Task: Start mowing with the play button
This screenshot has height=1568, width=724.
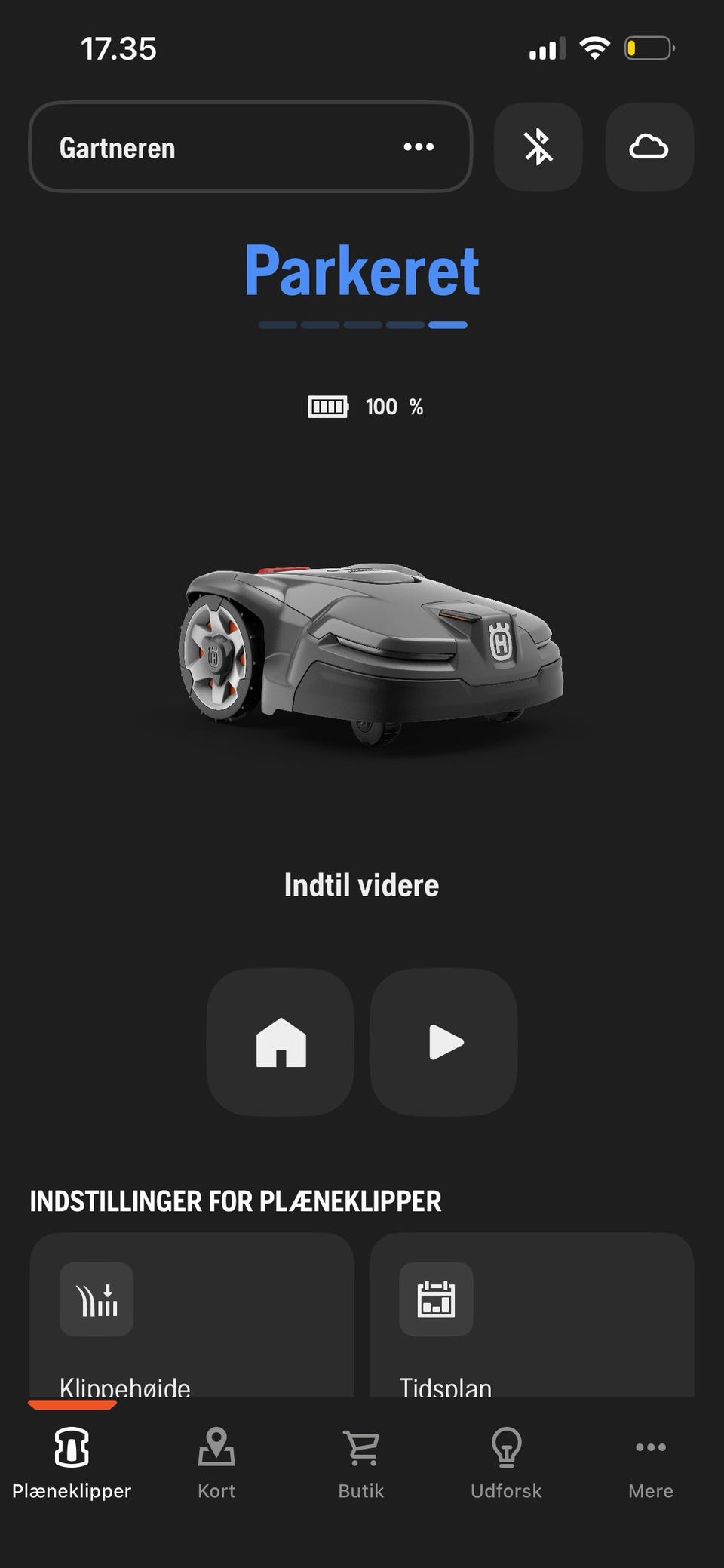Action: (443, 1042)
